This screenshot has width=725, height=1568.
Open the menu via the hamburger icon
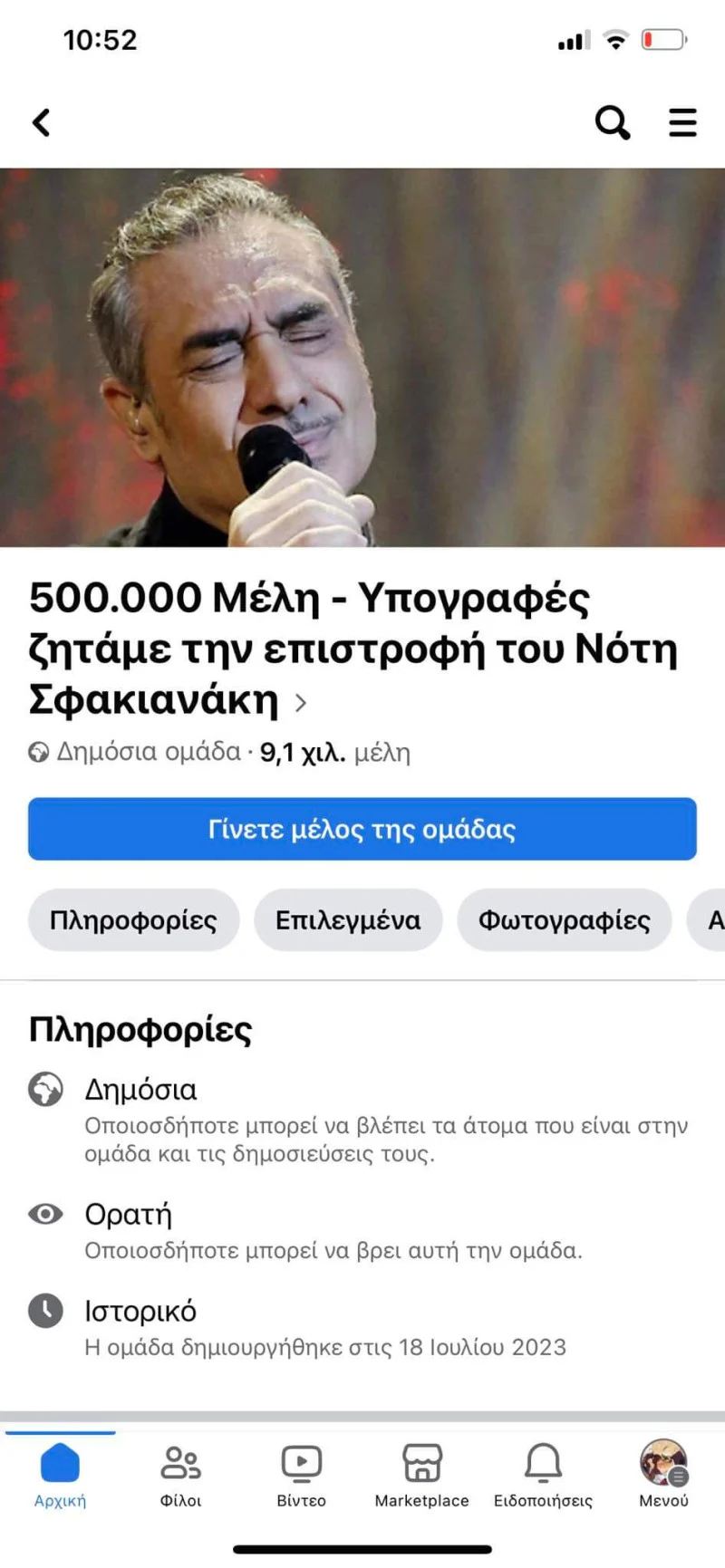tap(682, 122)
